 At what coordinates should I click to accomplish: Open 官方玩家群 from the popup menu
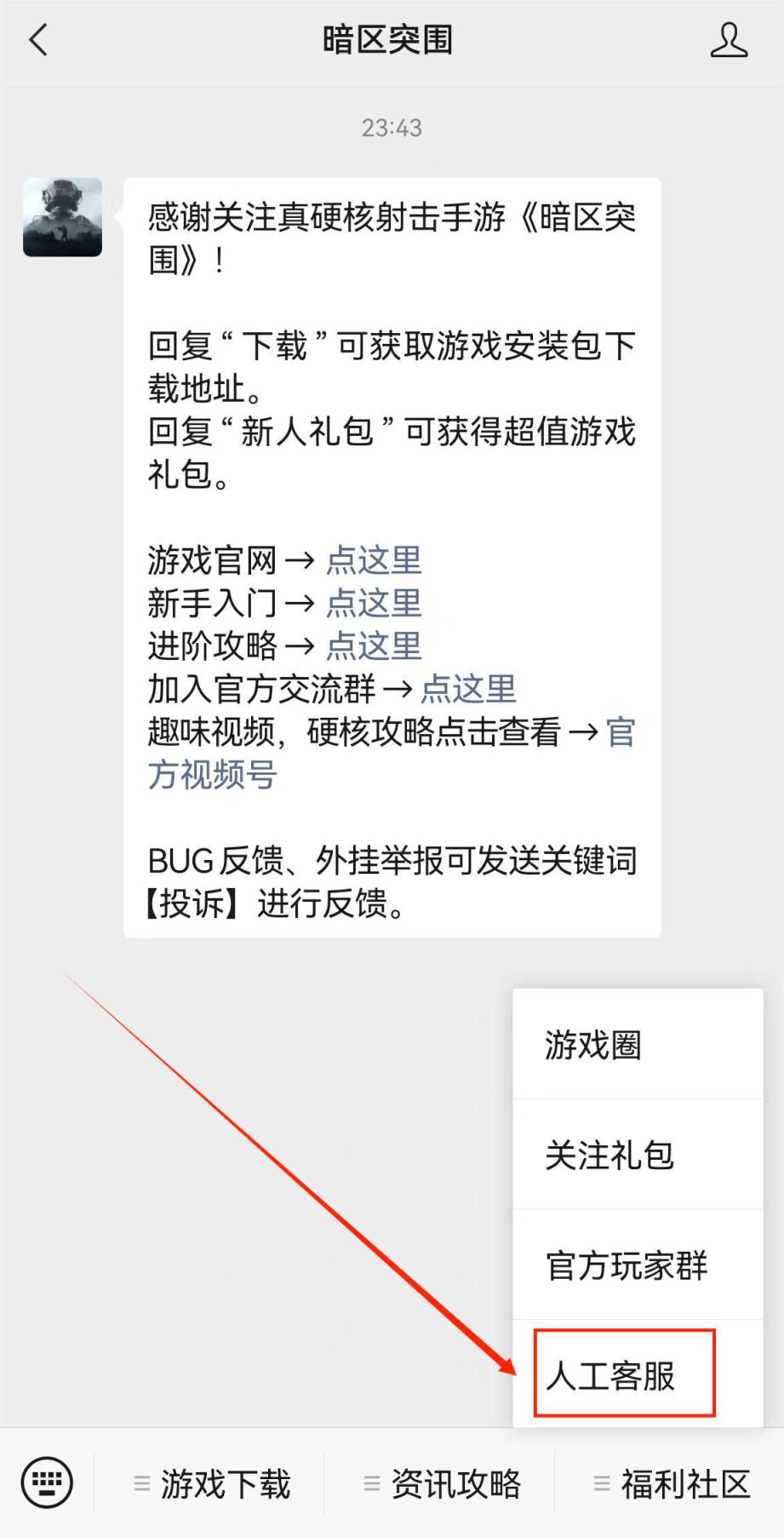point(637,1265)
